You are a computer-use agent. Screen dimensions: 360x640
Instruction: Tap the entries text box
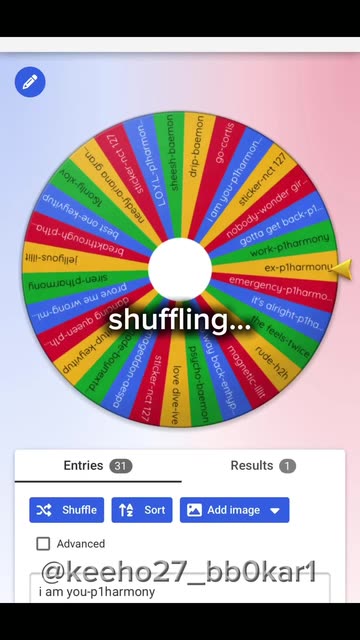coord(180,588)
